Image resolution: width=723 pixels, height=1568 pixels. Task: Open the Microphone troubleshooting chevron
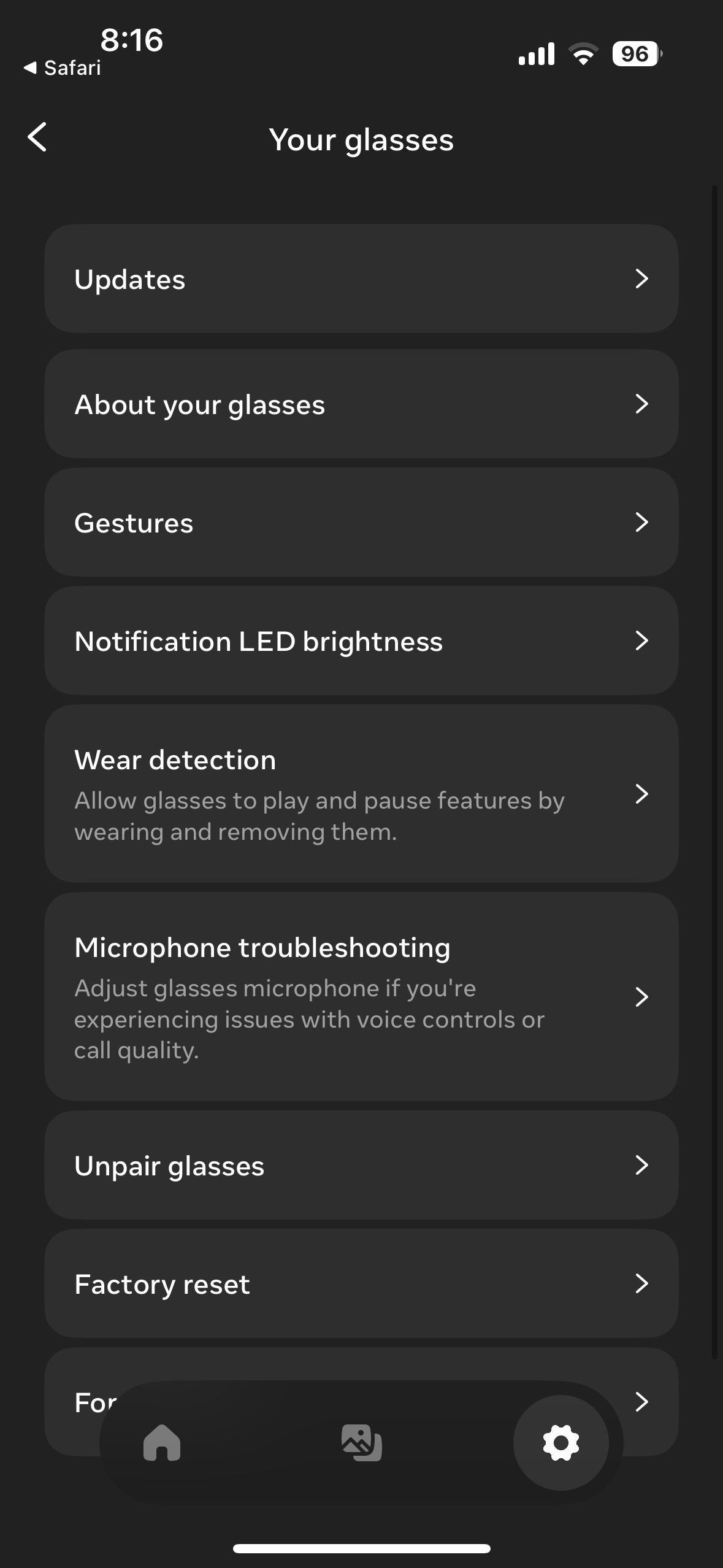tap(641, 997)
